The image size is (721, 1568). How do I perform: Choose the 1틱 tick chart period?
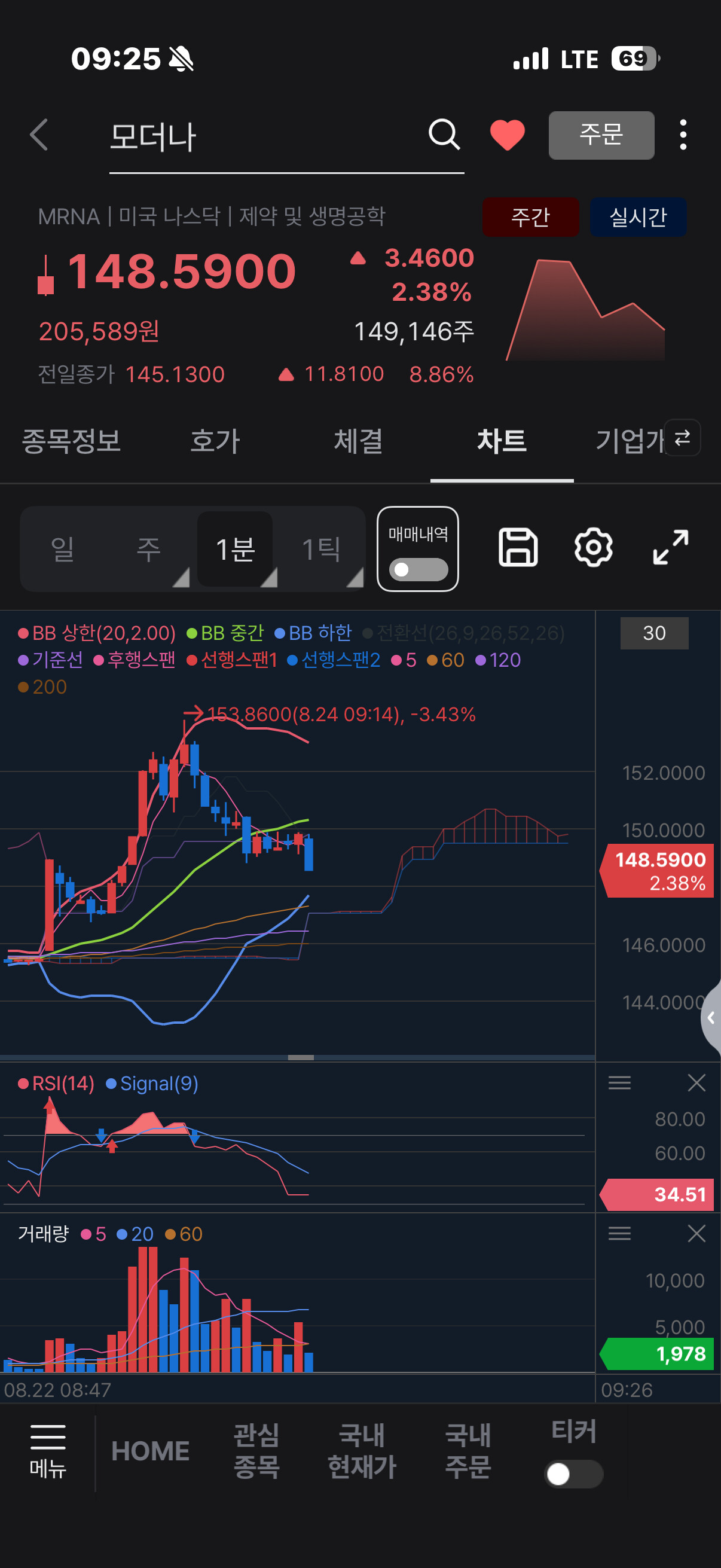[321, 549]
